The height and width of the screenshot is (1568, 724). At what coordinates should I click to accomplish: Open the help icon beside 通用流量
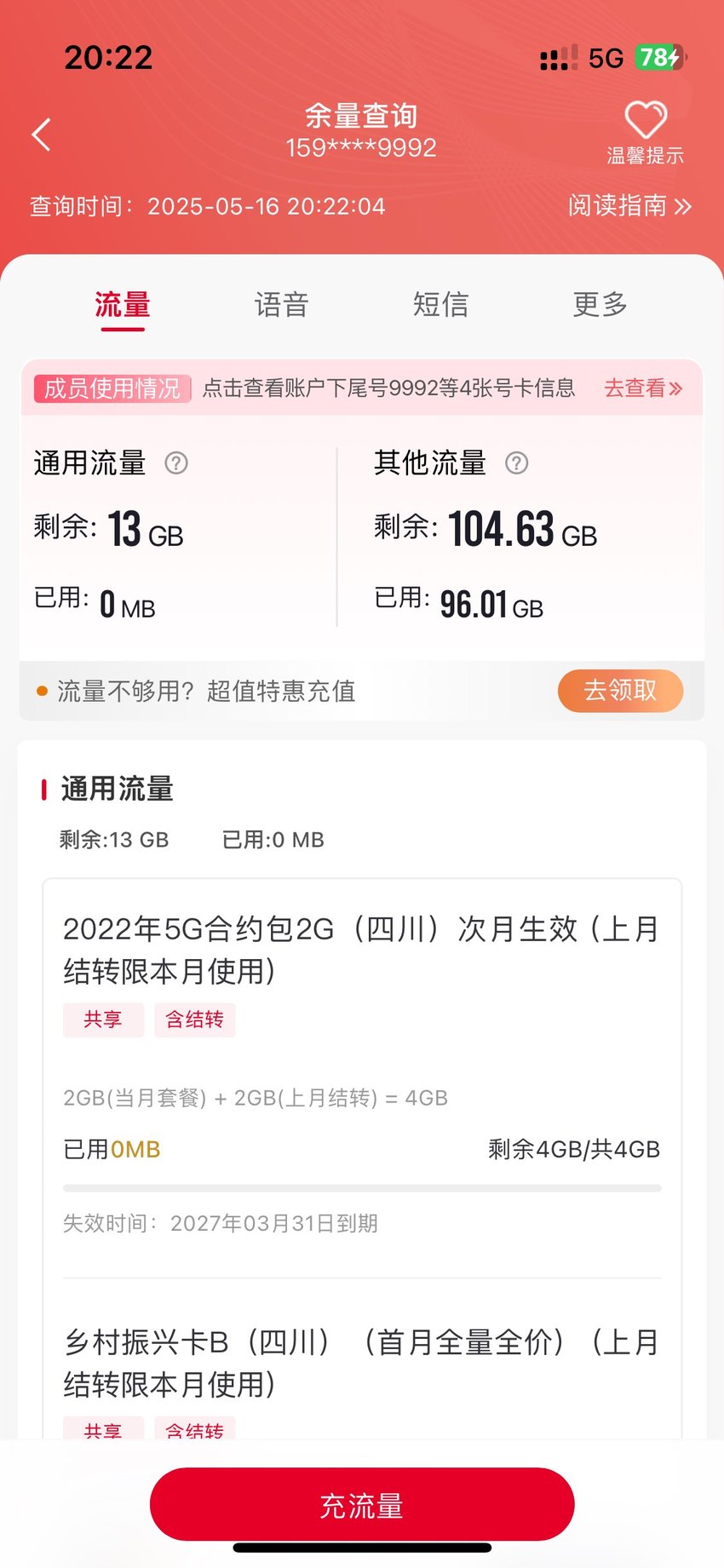pyautogui.click(x=176, y=463)
